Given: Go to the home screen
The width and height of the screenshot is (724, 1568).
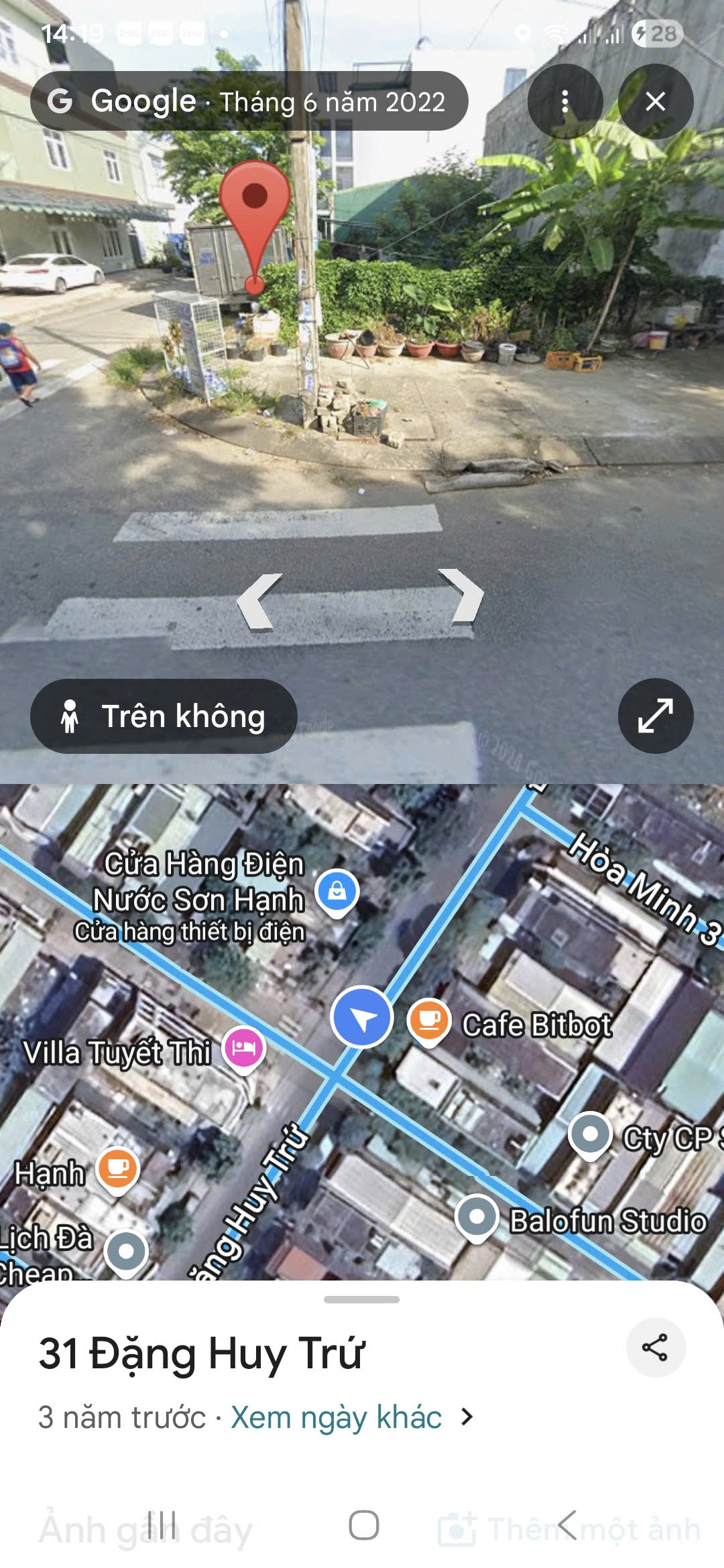Looking at the screenshot, I should click(x=363, y=1525).
